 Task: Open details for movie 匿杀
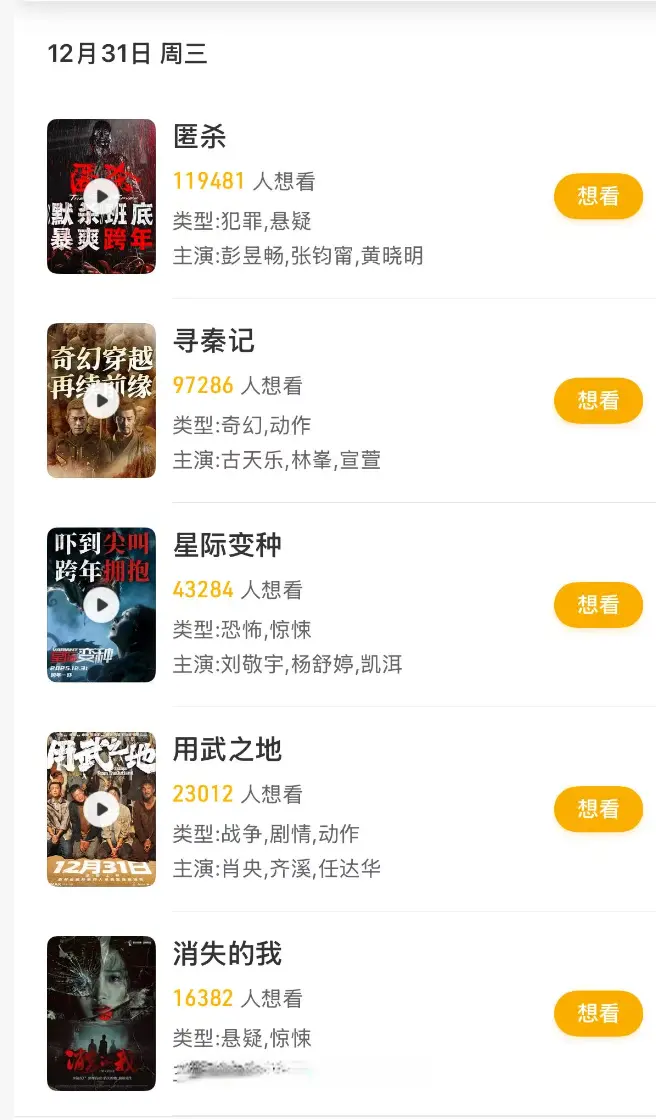[200, 137]
